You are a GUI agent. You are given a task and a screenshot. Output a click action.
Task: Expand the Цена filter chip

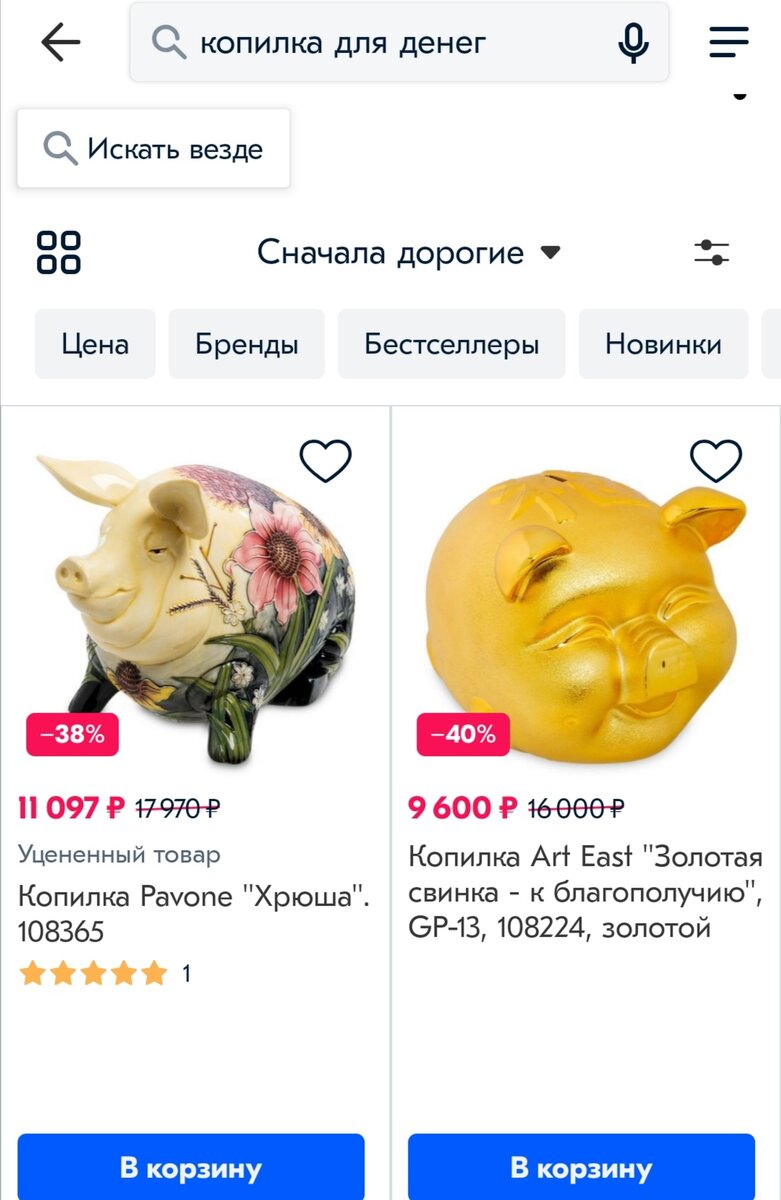click(x=95, y=344)
